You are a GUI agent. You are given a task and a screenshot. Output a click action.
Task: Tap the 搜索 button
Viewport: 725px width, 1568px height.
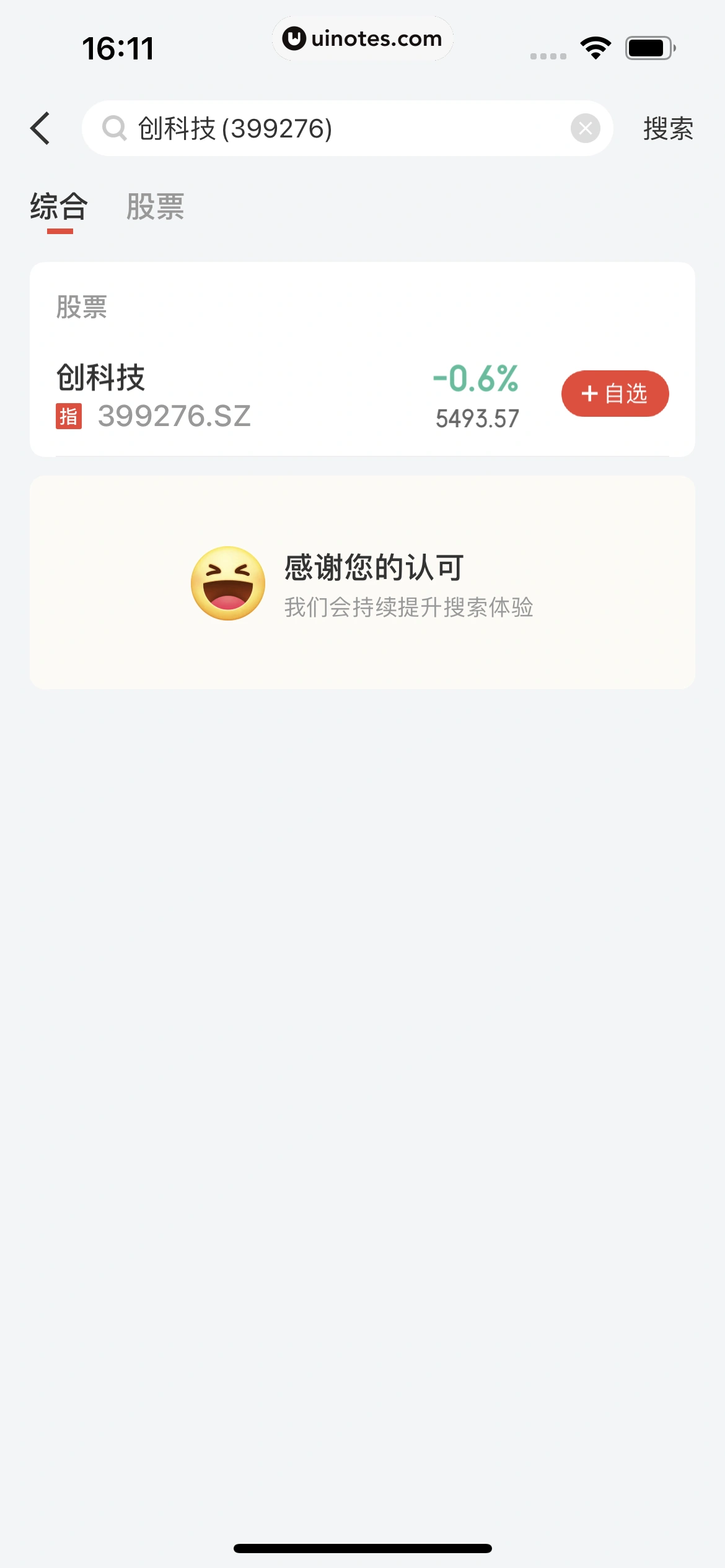pyautogui.click(x=667, y=129)
